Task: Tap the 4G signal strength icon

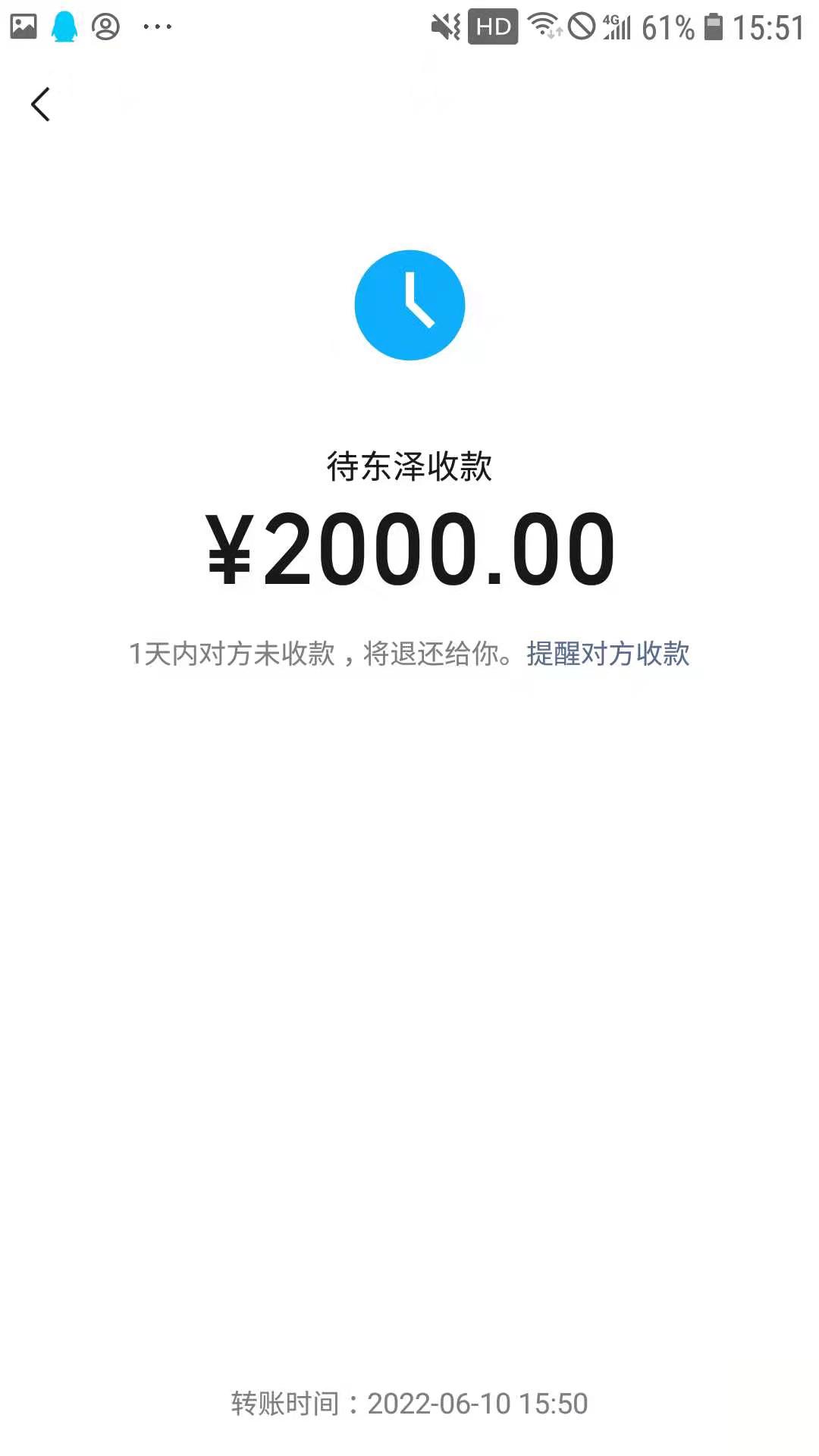Action: pyautogui.click(x=616, y=27)
